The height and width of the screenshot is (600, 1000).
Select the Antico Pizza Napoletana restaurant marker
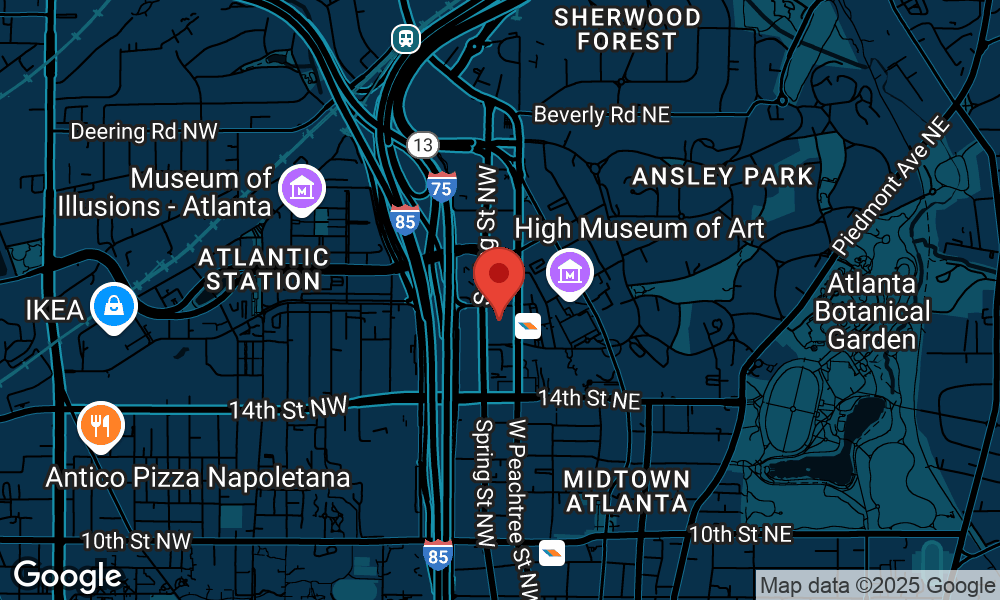(x=100, y=425)
